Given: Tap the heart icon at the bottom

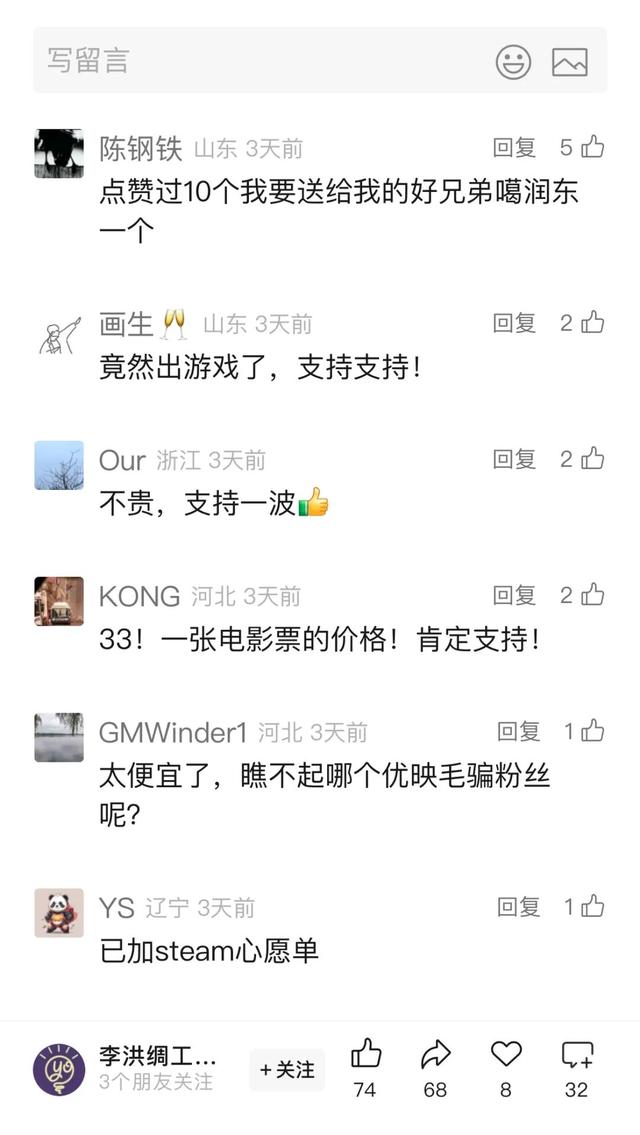Looking at the screenshot, I should (506, 1055).
